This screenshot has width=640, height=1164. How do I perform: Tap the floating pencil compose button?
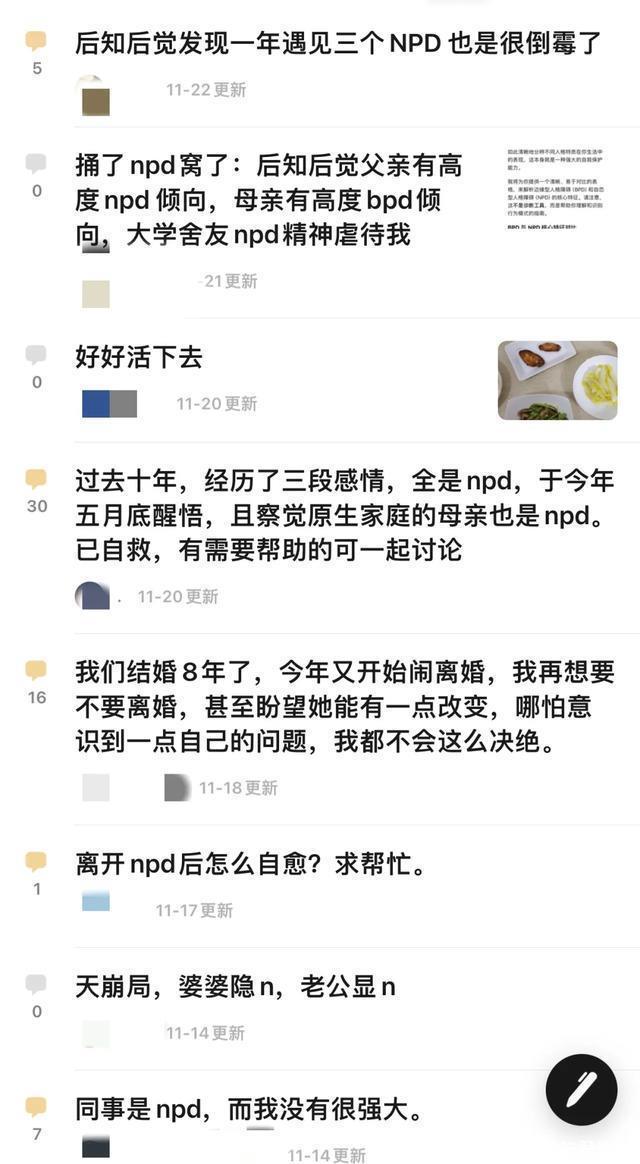coord(581,1089)
